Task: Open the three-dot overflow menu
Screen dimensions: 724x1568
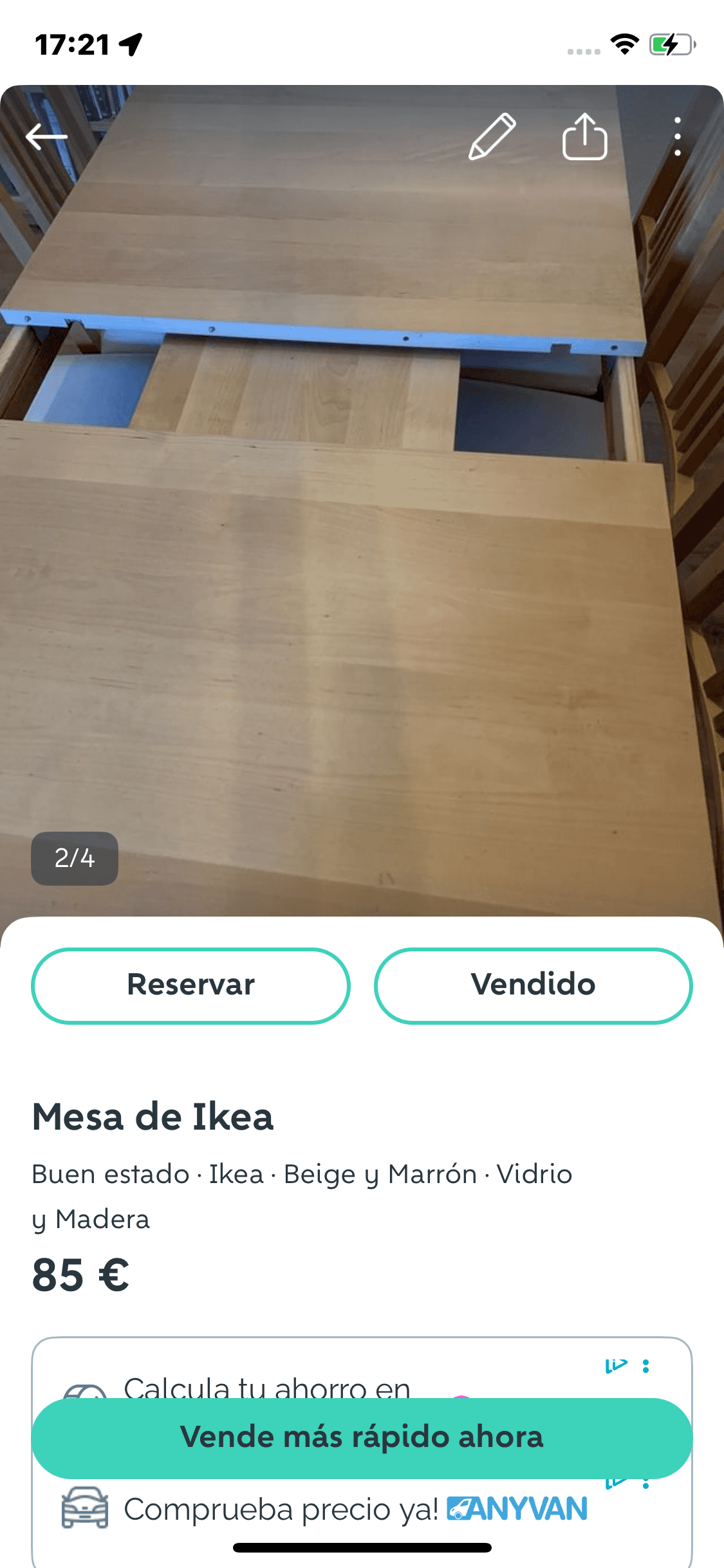Action: point(677,136)
